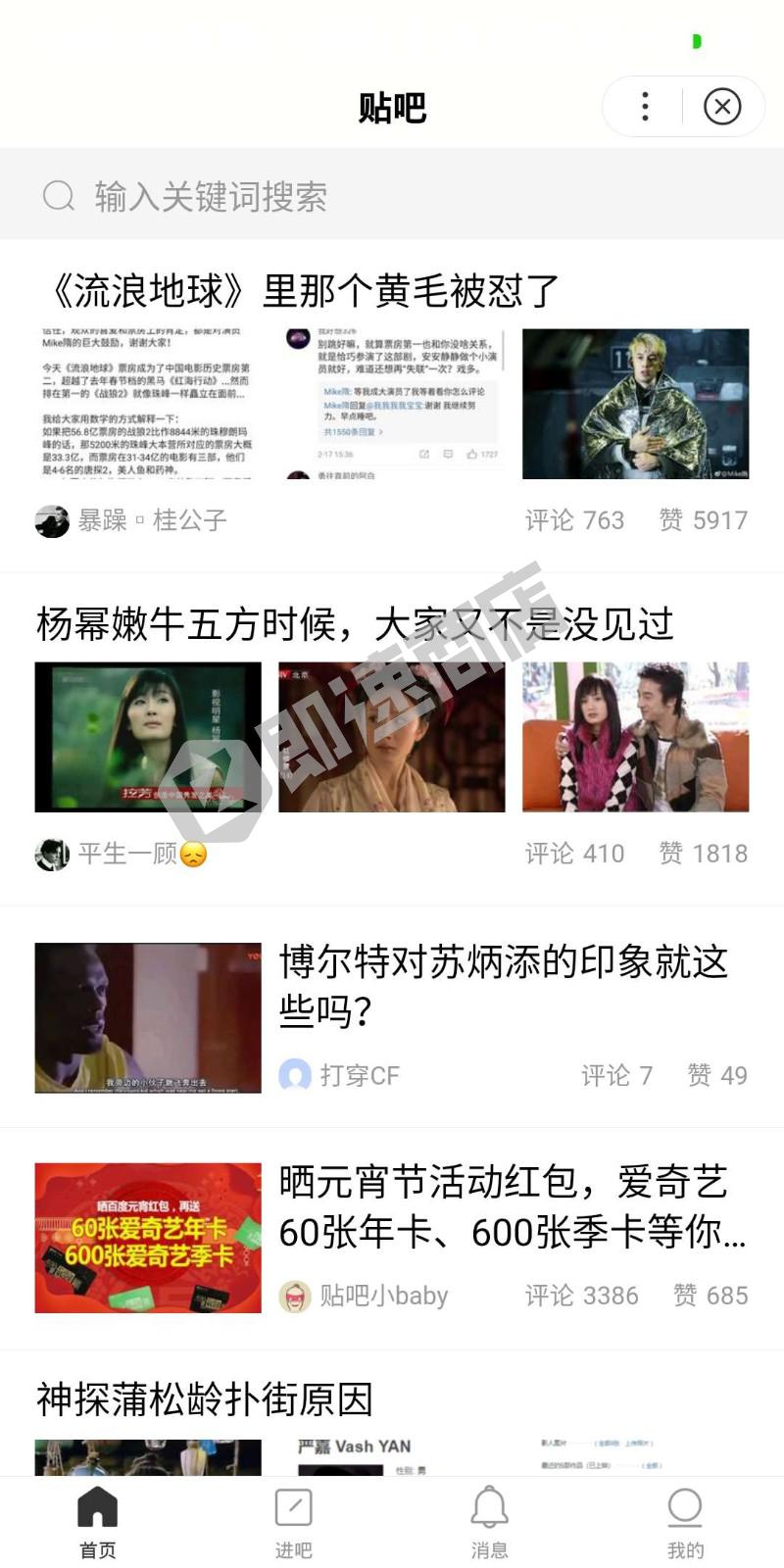View the 爱奇艺年卡 red packet banner image
The image size is (784, 1568).
(148, 1238)
